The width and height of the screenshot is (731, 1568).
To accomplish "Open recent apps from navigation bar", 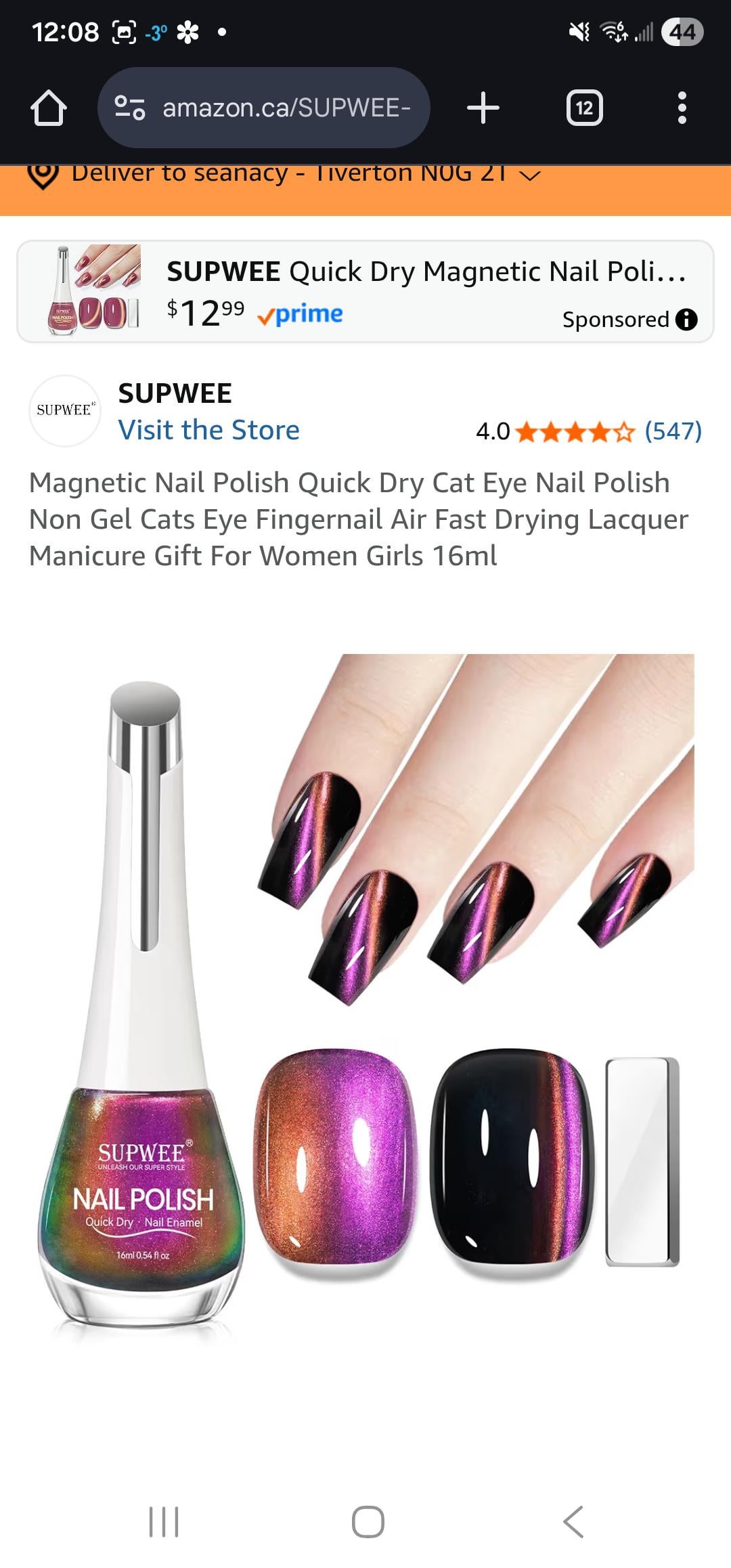I will tap(163, 1522).
